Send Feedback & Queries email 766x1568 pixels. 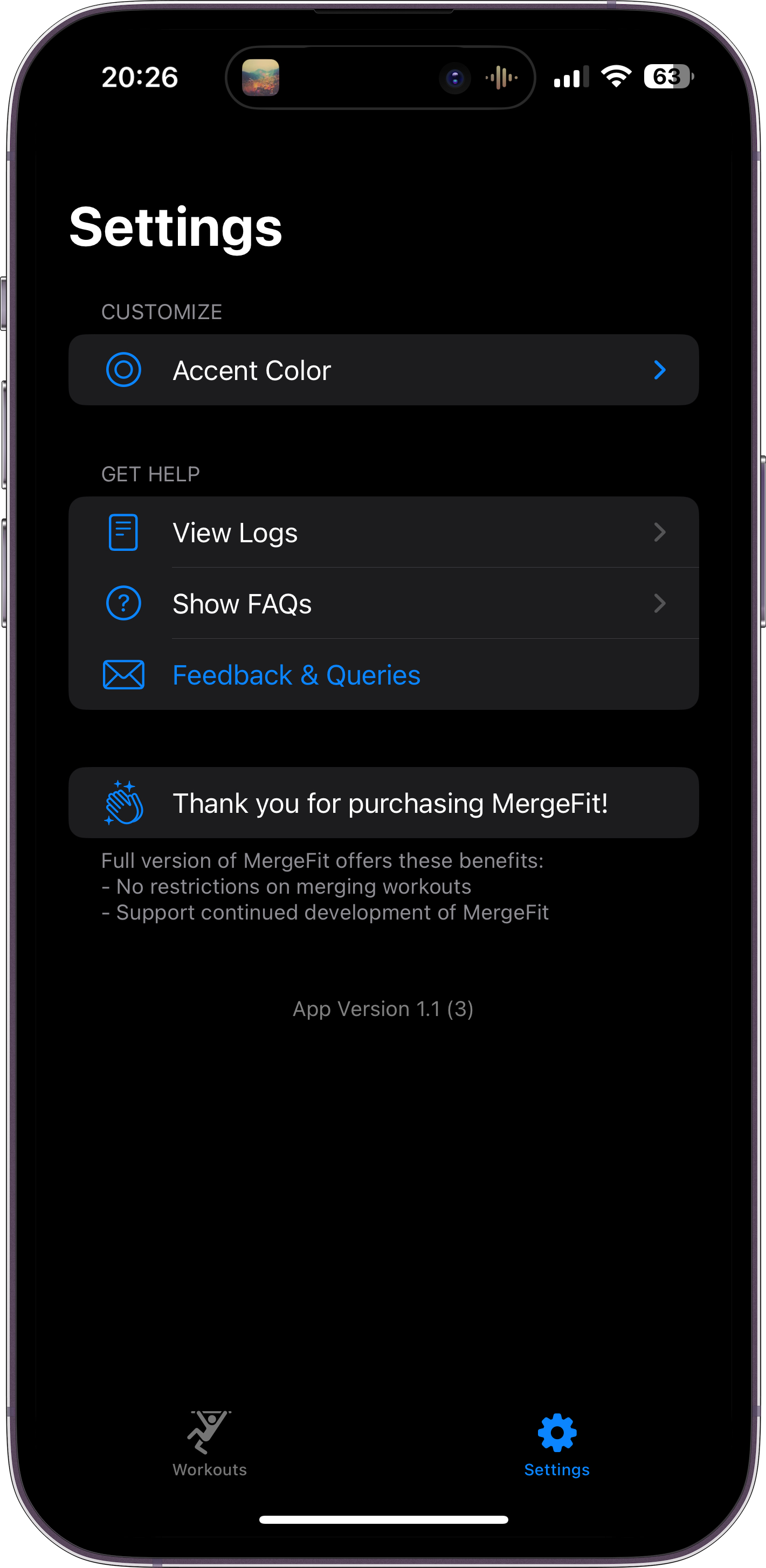(x=296, y=675)
